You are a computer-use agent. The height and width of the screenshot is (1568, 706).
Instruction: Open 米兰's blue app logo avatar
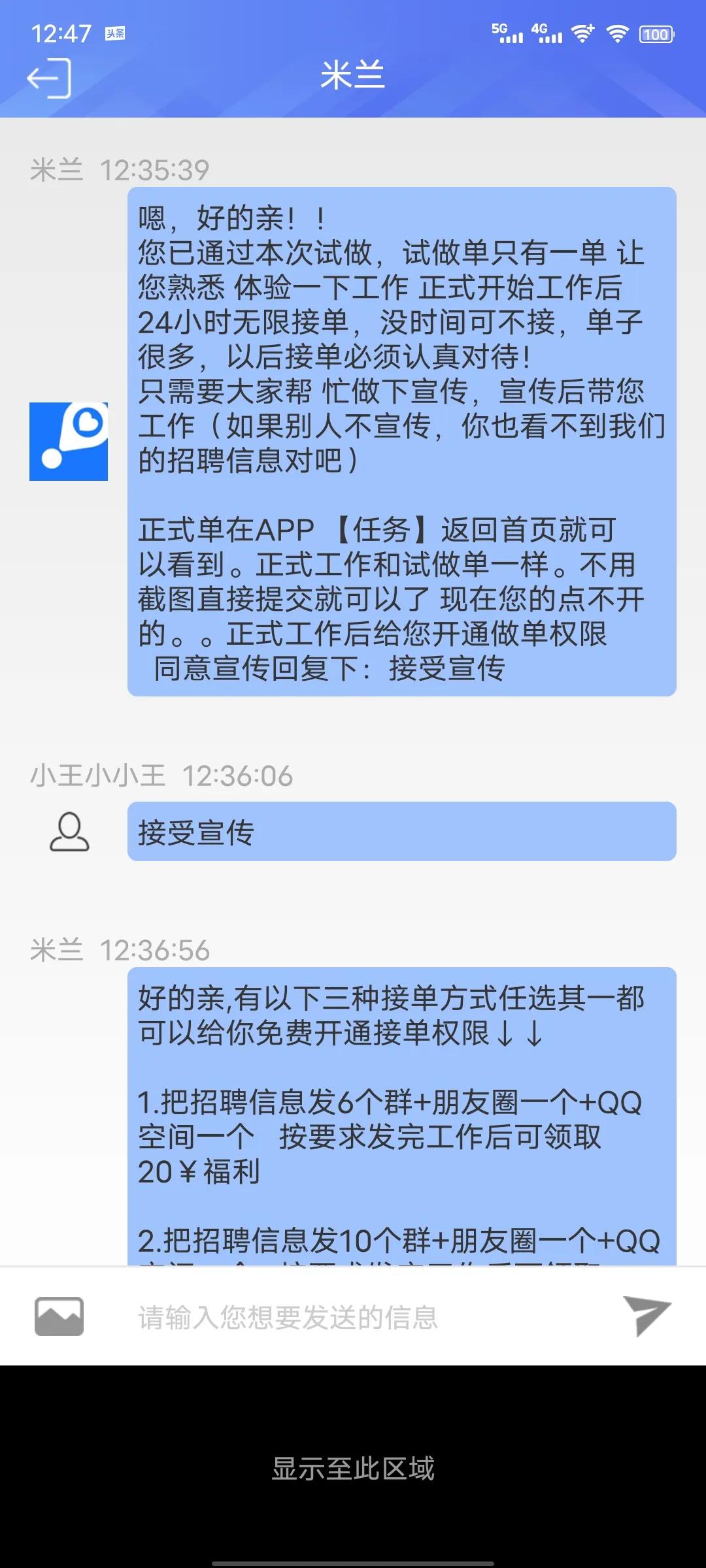pos(70,442)
